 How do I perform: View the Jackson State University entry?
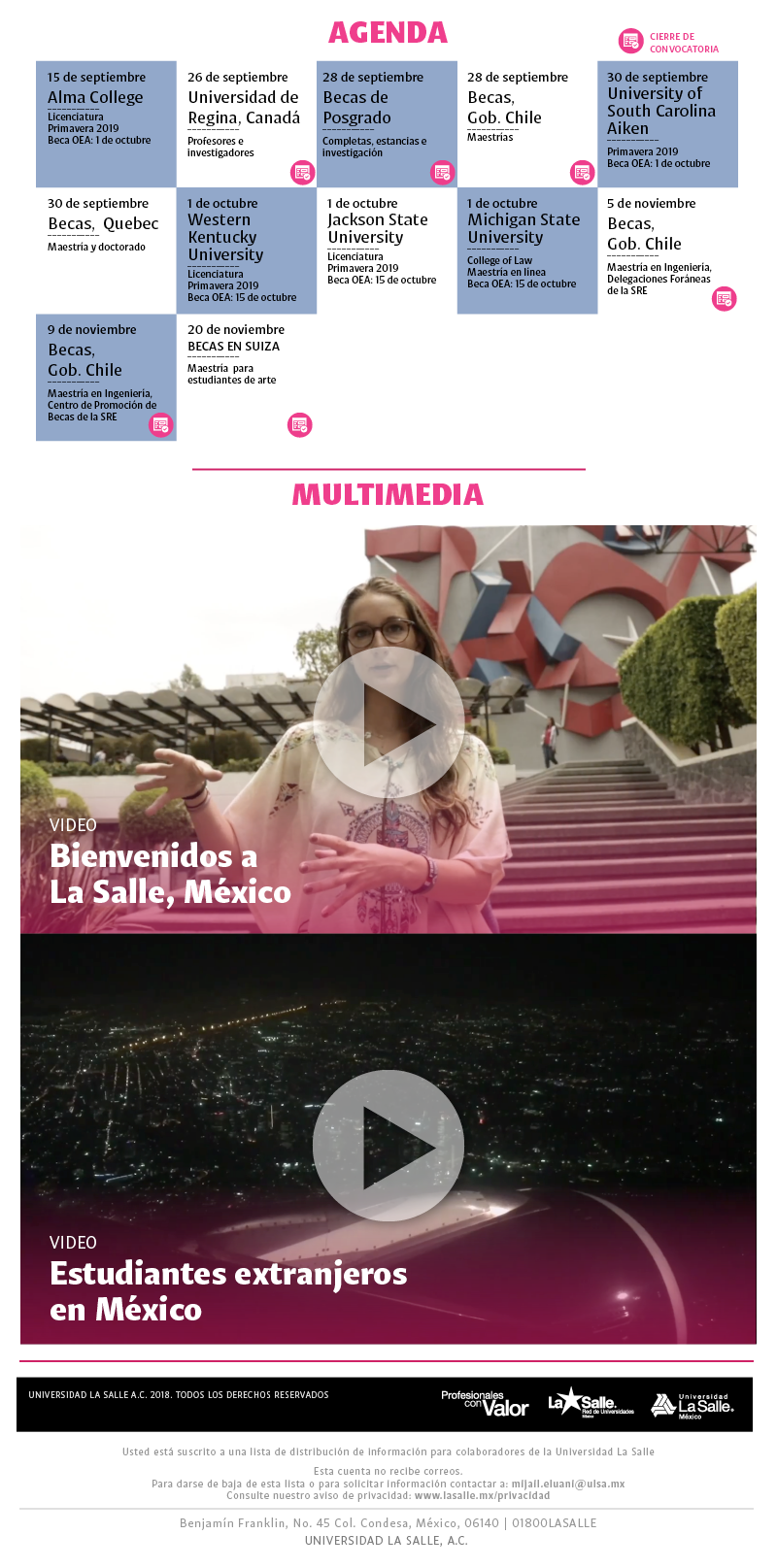coord(386,250)
